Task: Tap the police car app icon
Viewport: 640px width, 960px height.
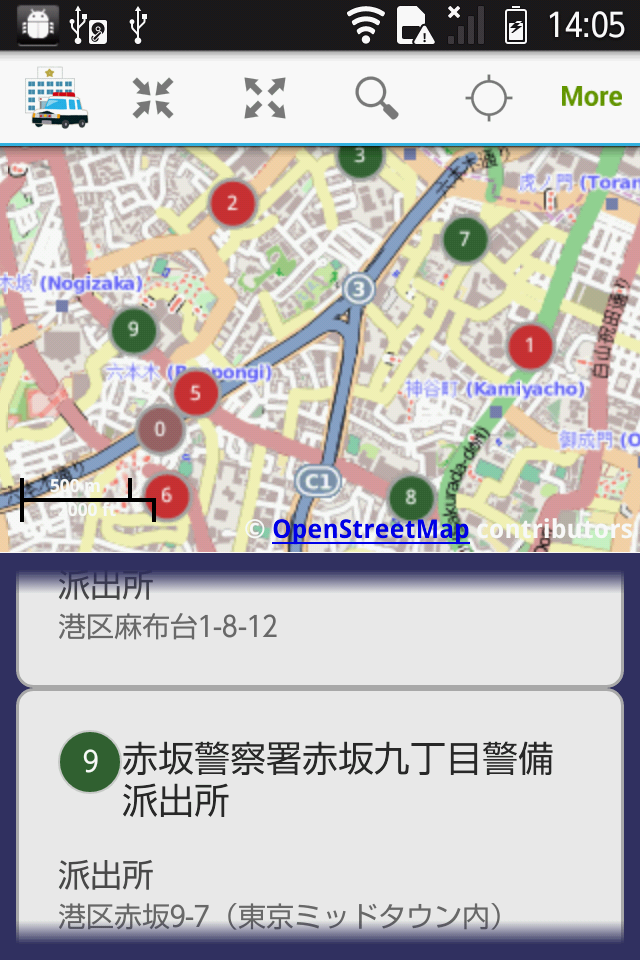Action: 58,97
